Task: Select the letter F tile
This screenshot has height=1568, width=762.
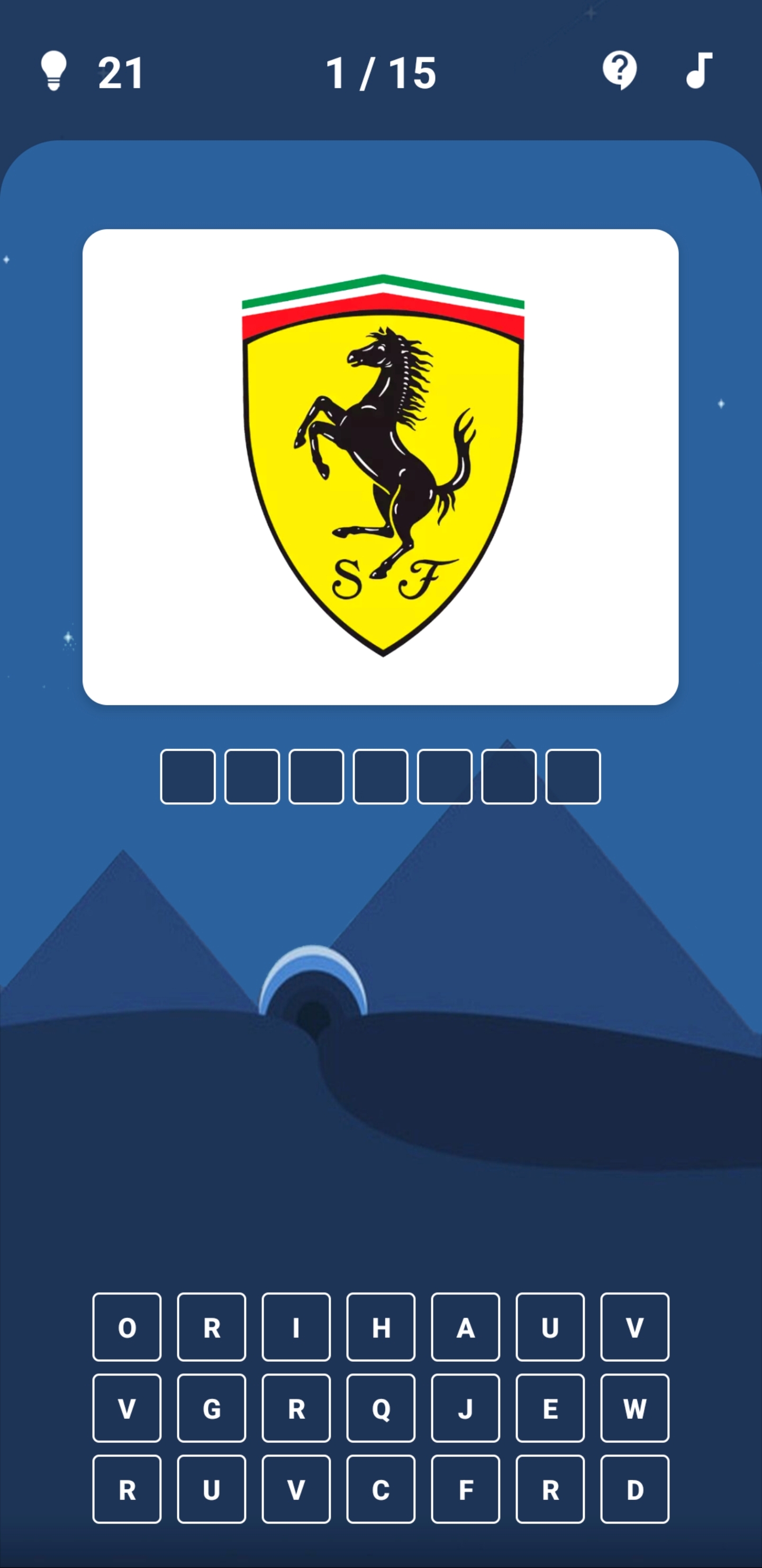Action: point(465,1490)
